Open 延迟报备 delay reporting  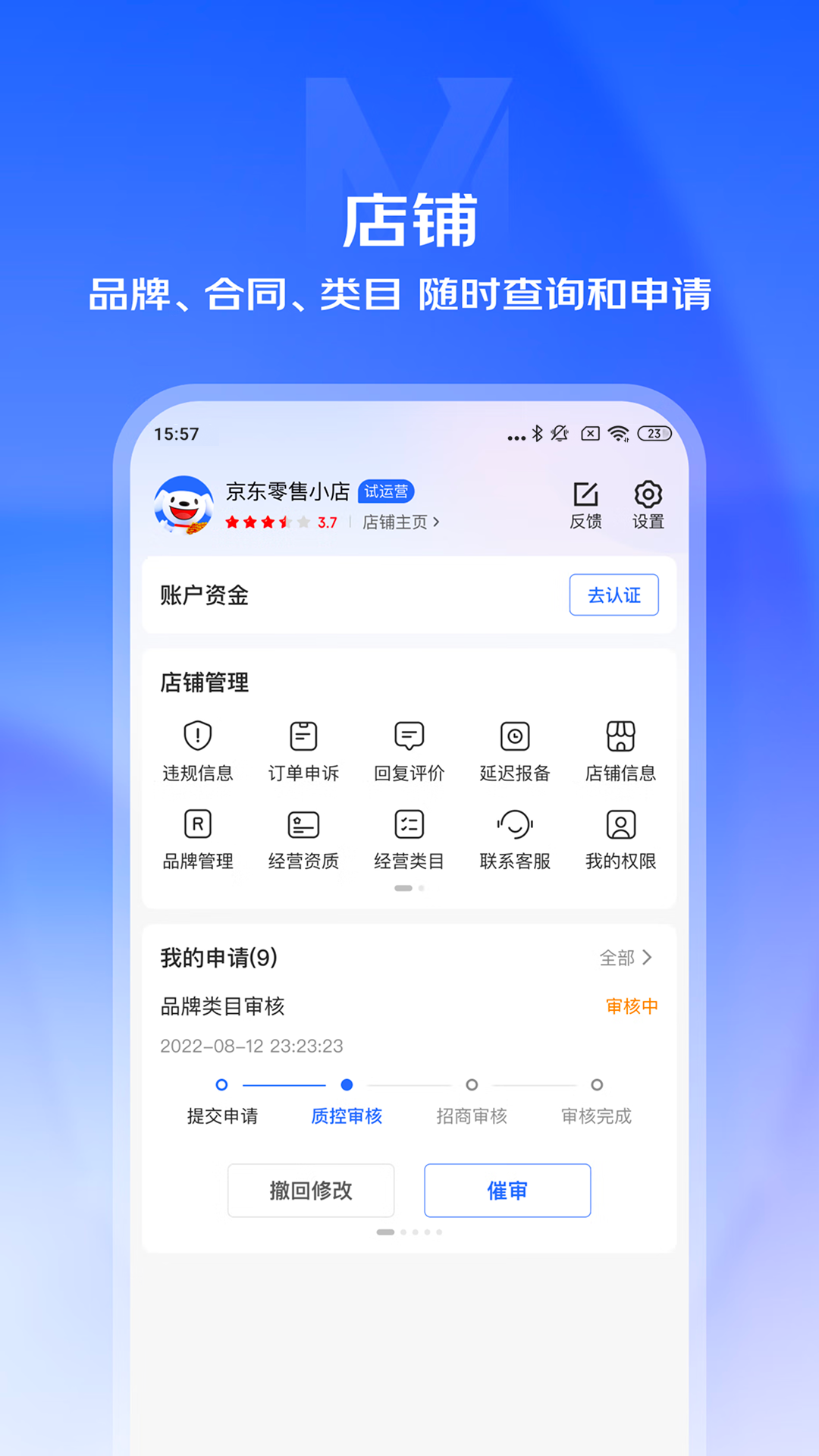514,751
